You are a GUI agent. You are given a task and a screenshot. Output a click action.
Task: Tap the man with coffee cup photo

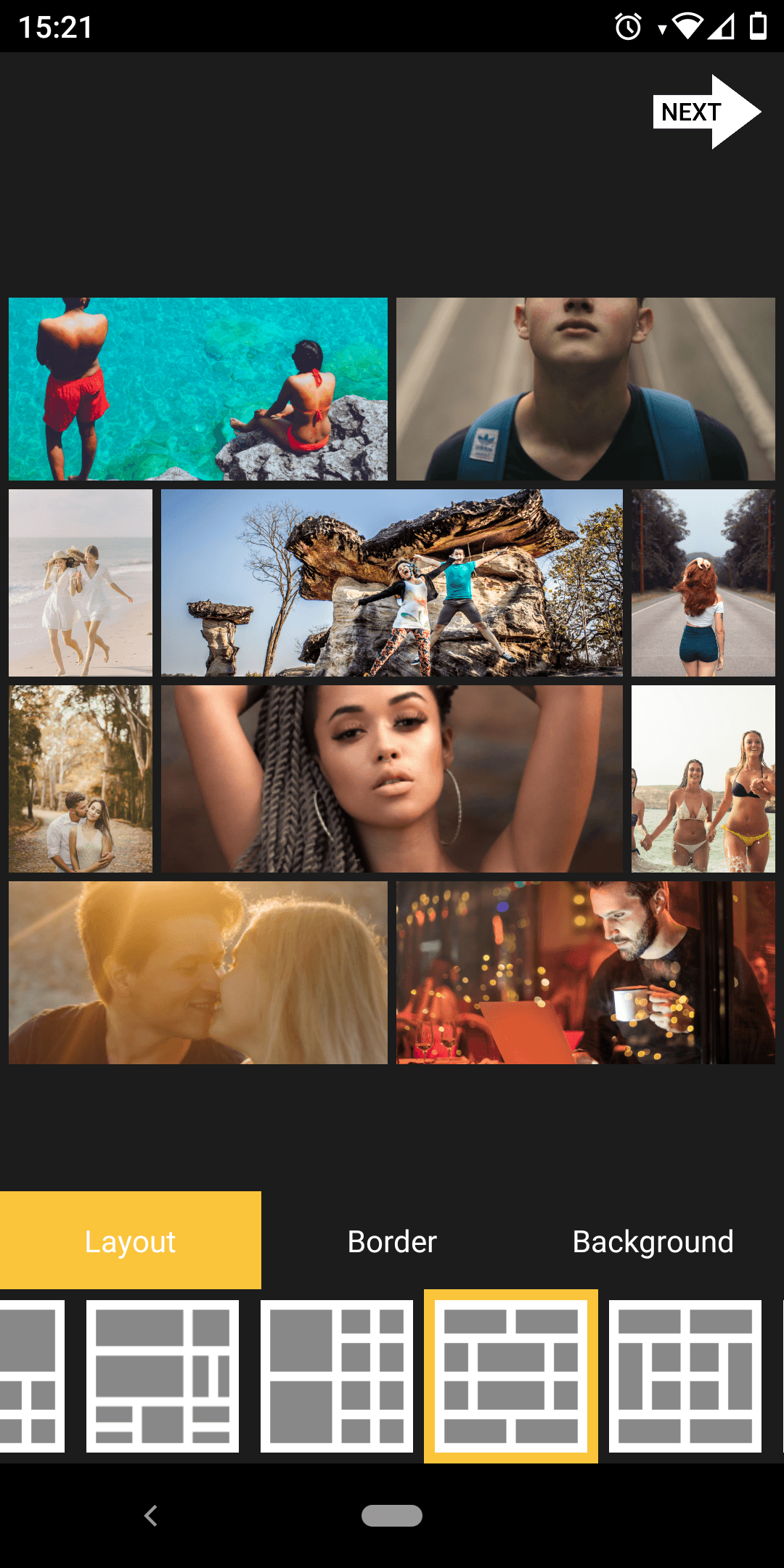click(x=585, y=973)
